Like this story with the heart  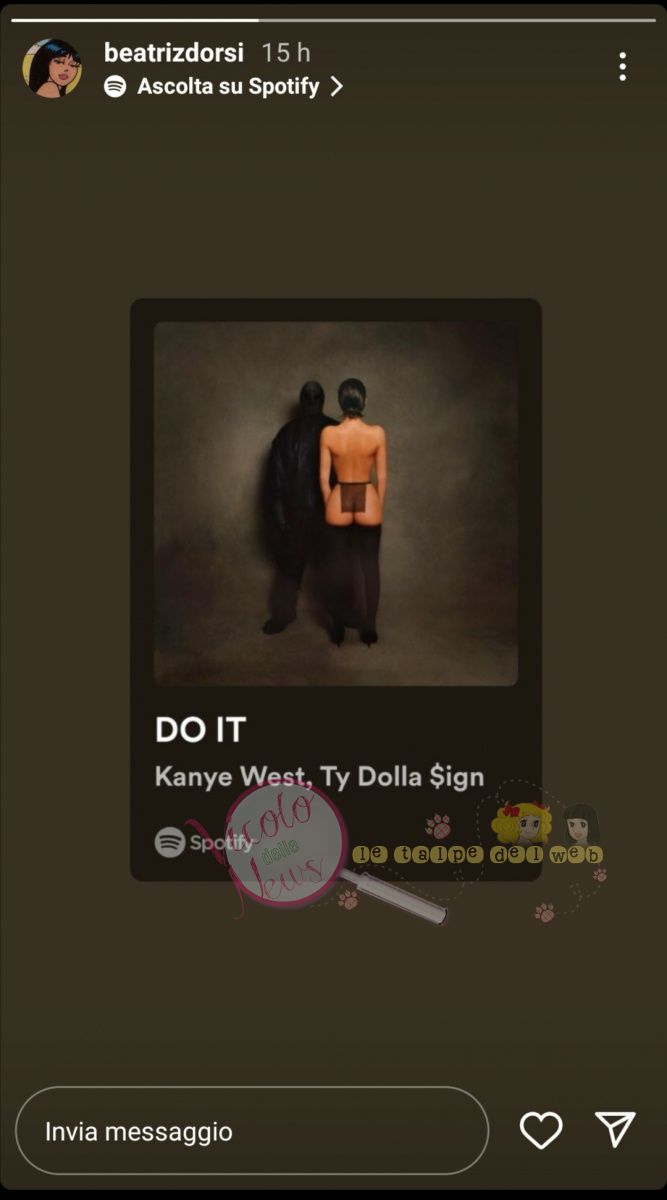(541, 1130)
